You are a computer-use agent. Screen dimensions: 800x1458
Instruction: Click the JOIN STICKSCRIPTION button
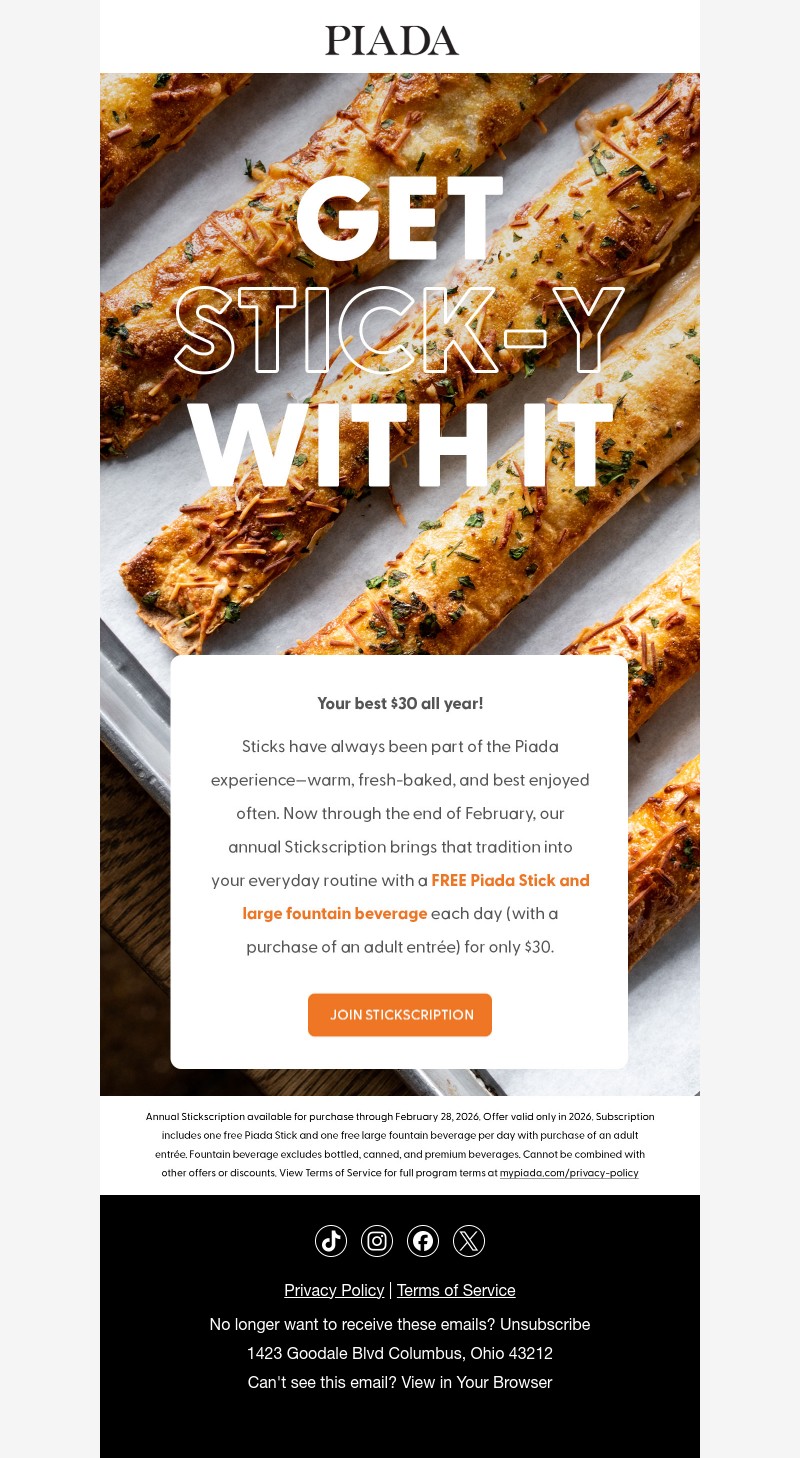pos(399,1014)
